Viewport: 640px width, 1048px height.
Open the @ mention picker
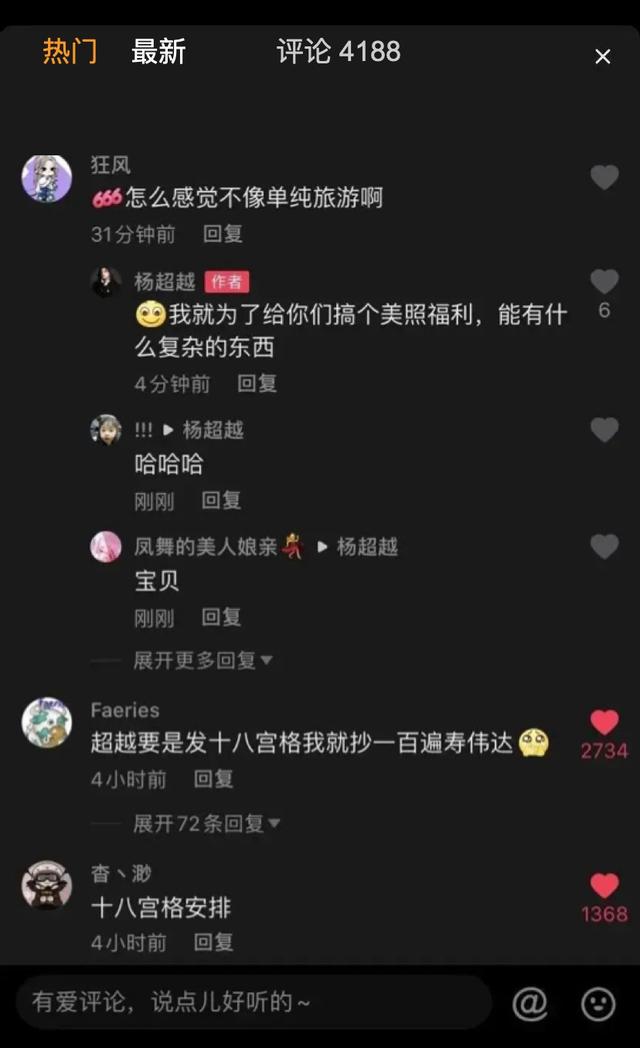point(530,1003)
